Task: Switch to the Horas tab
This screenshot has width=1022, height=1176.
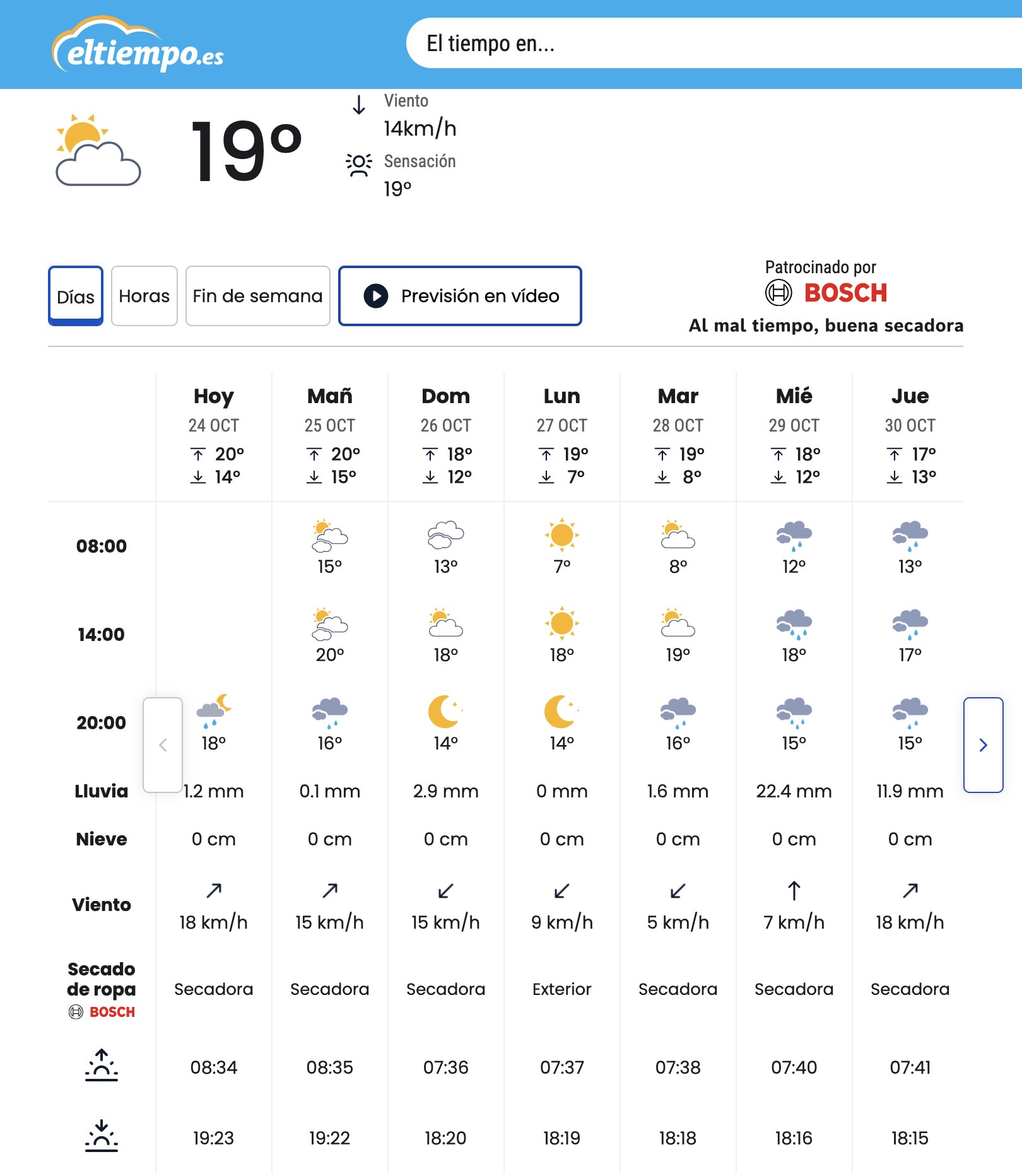Action: pos(144,296)
